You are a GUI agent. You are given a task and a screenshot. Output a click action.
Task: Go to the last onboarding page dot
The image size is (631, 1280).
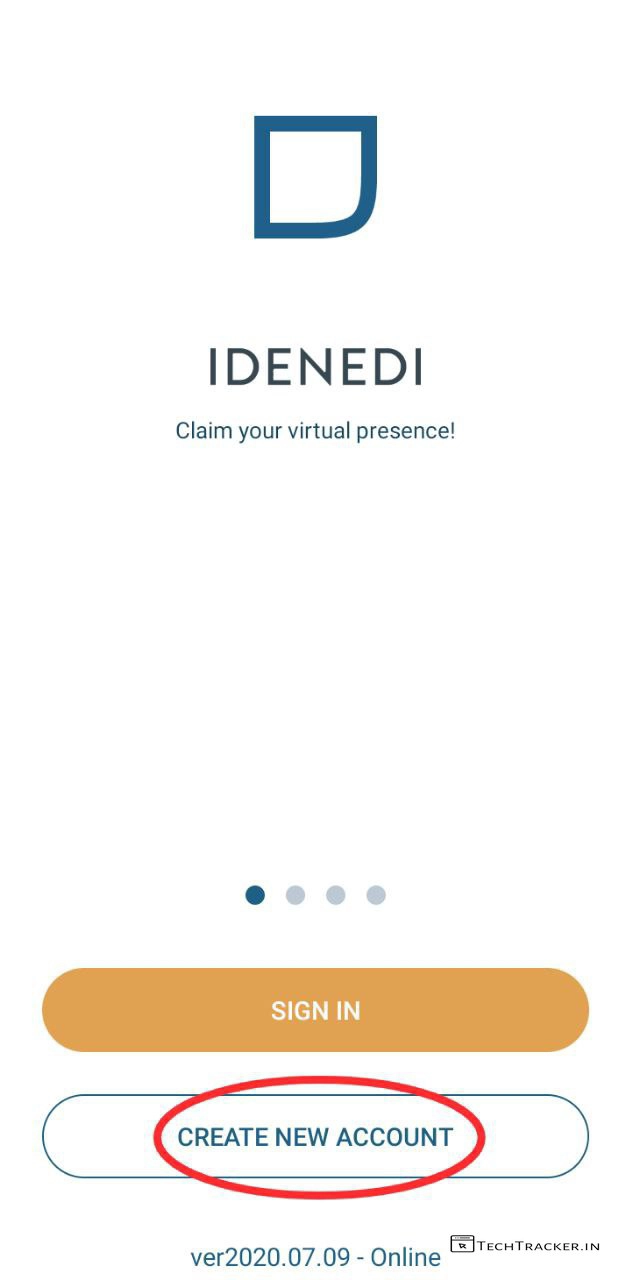375,895
